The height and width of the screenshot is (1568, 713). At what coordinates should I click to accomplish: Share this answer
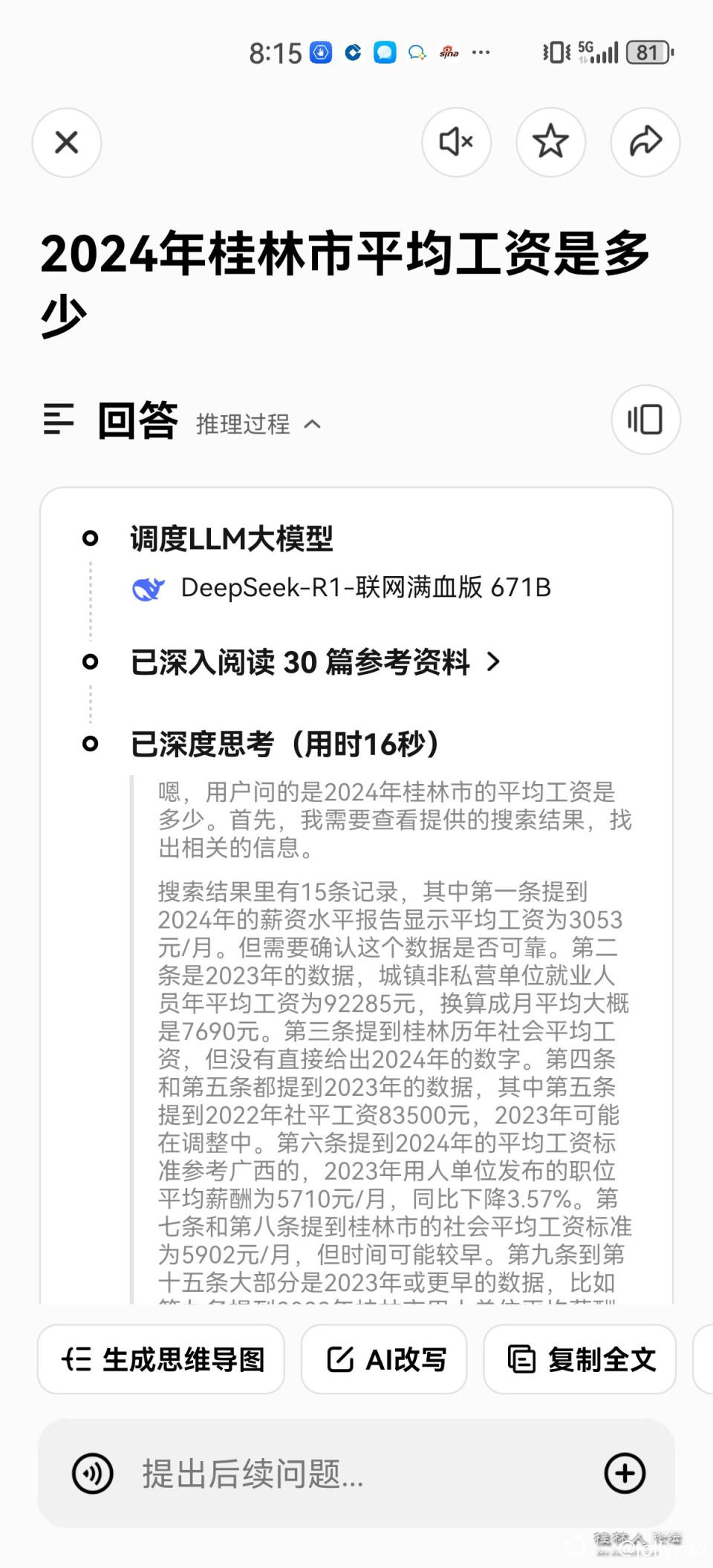coord(645,143)
